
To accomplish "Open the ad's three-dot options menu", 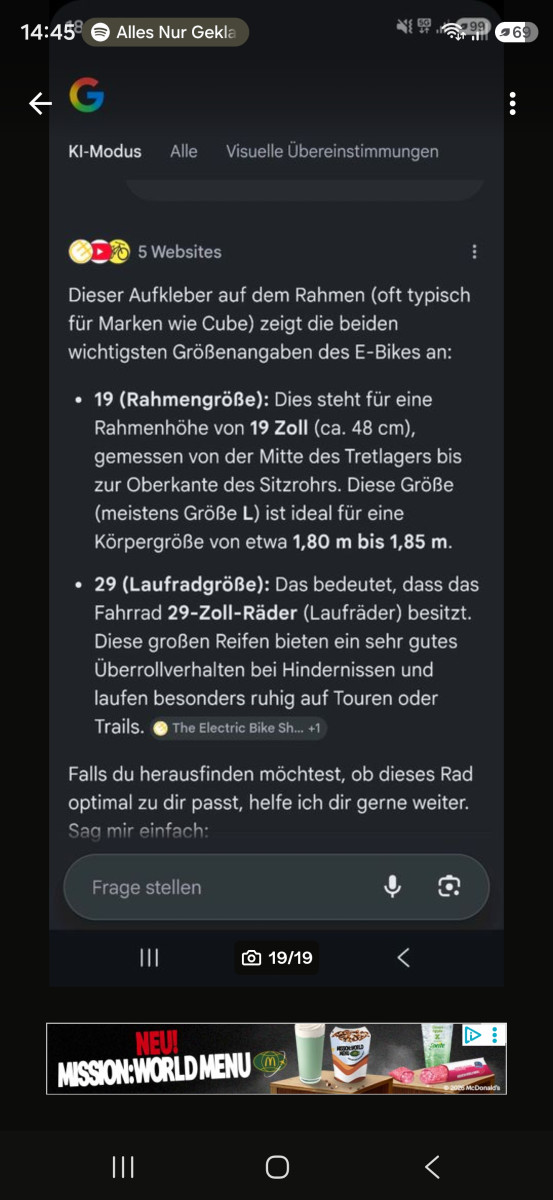I will click(x=496, y=1035).
